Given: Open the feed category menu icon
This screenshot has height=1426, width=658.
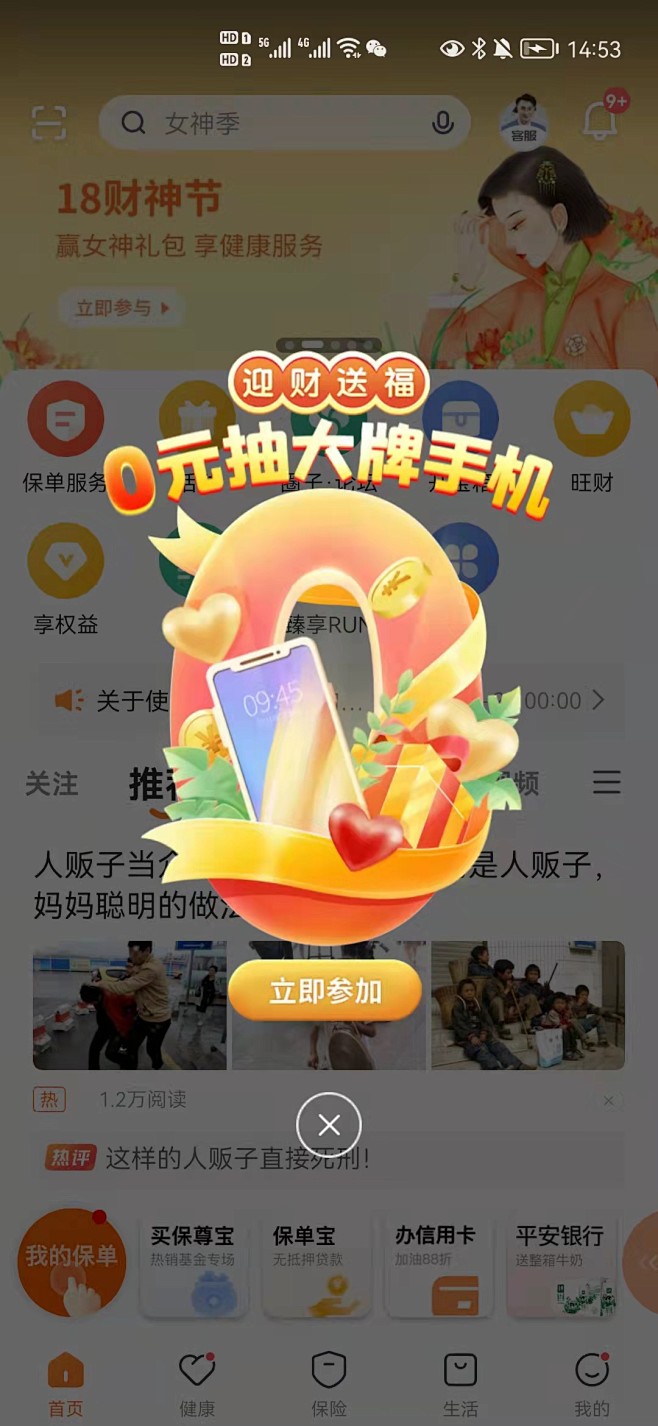Looking at the screenshot, I should click(607, 782).
